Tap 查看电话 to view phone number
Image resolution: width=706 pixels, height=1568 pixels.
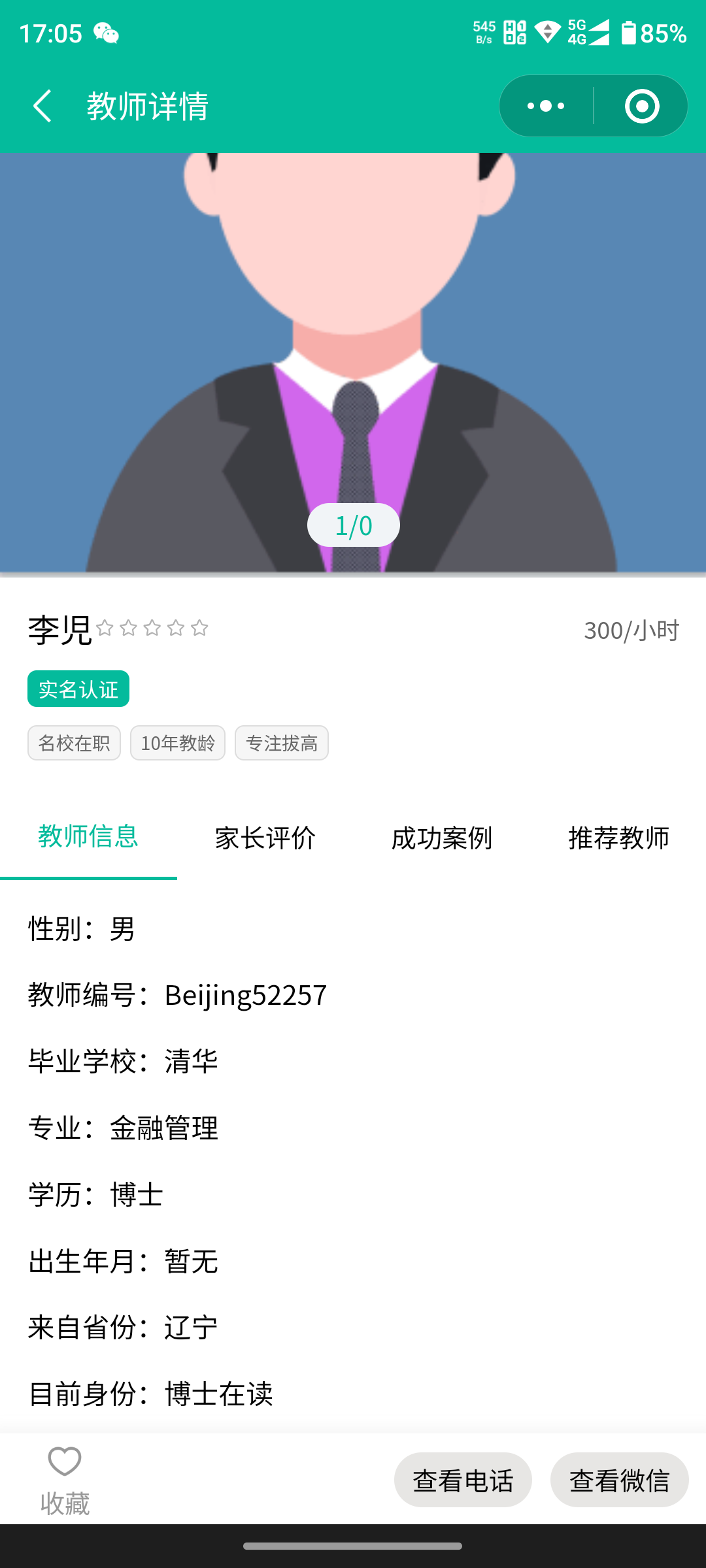point(463,1480)
